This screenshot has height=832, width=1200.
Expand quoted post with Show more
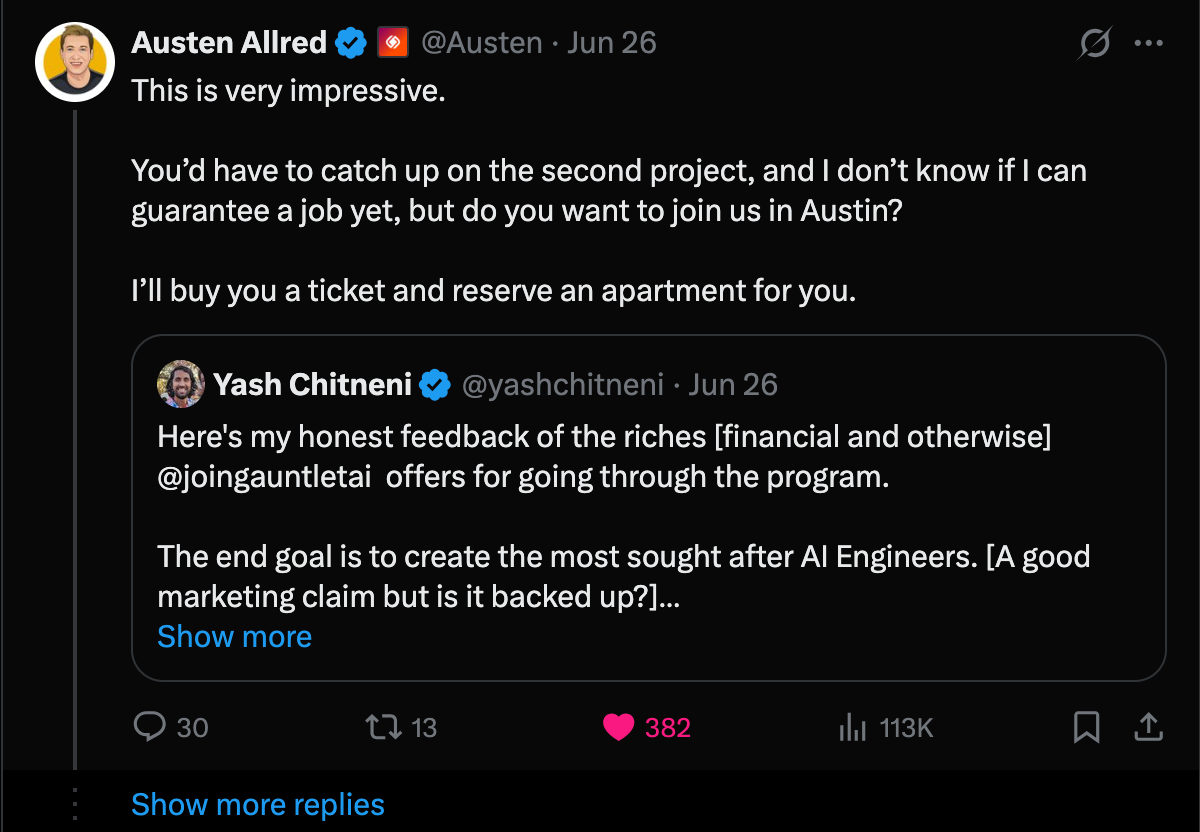[x=234, y=637]
